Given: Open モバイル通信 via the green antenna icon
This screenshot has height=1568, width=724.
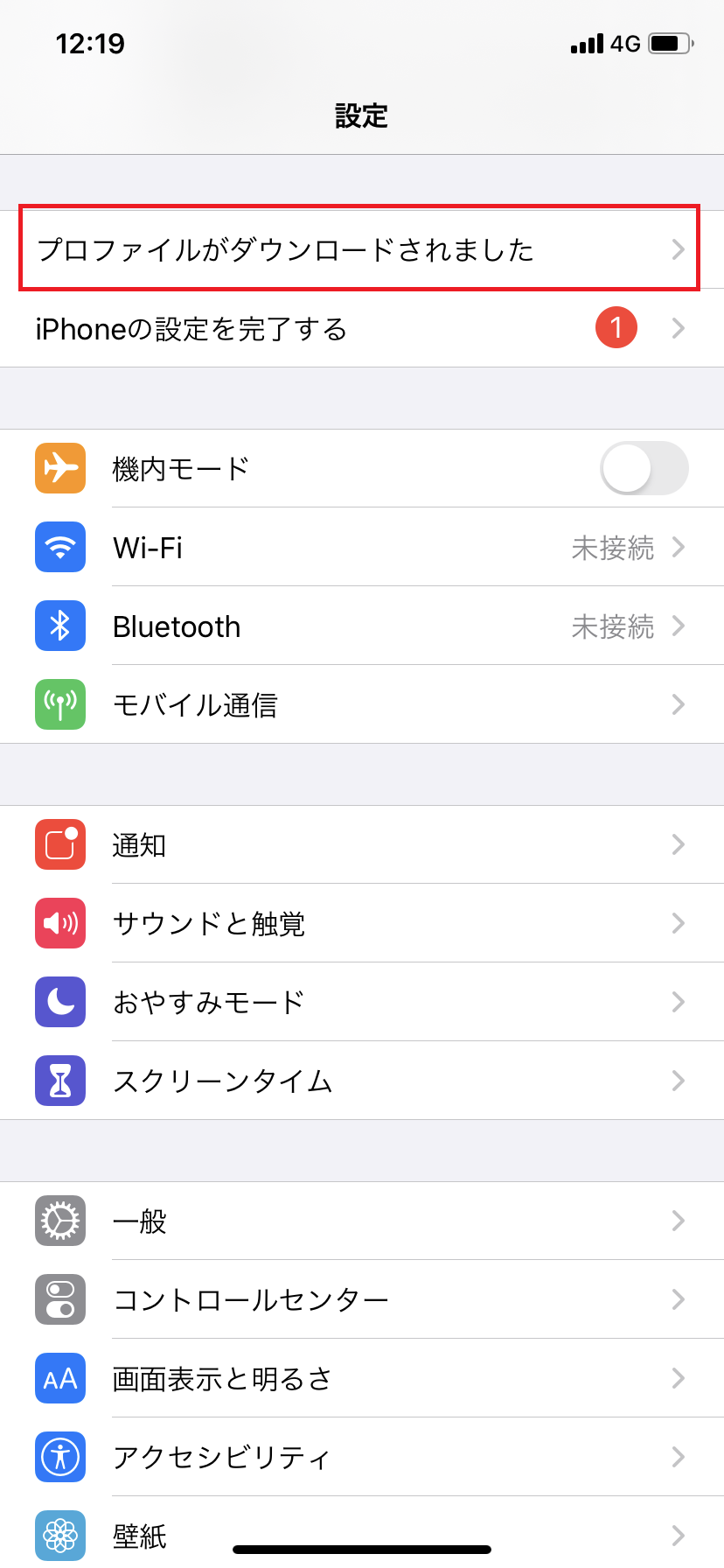Looking at the screenshot, I should (x=59, y=704).
